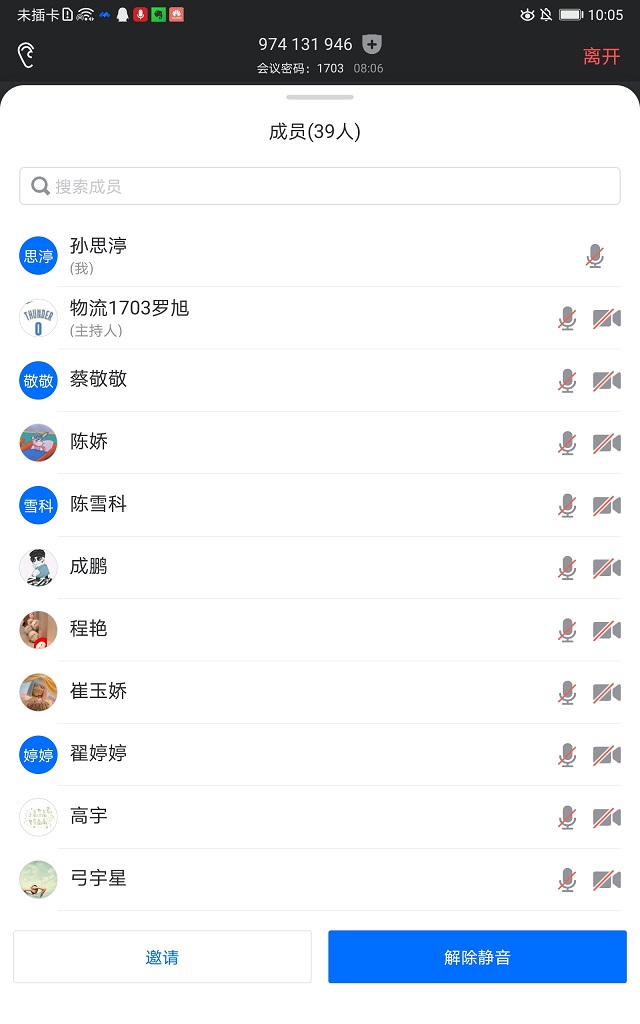640x1024 pixels.
Task: Select member 陈娇
Action: click(x=300, y=442)
